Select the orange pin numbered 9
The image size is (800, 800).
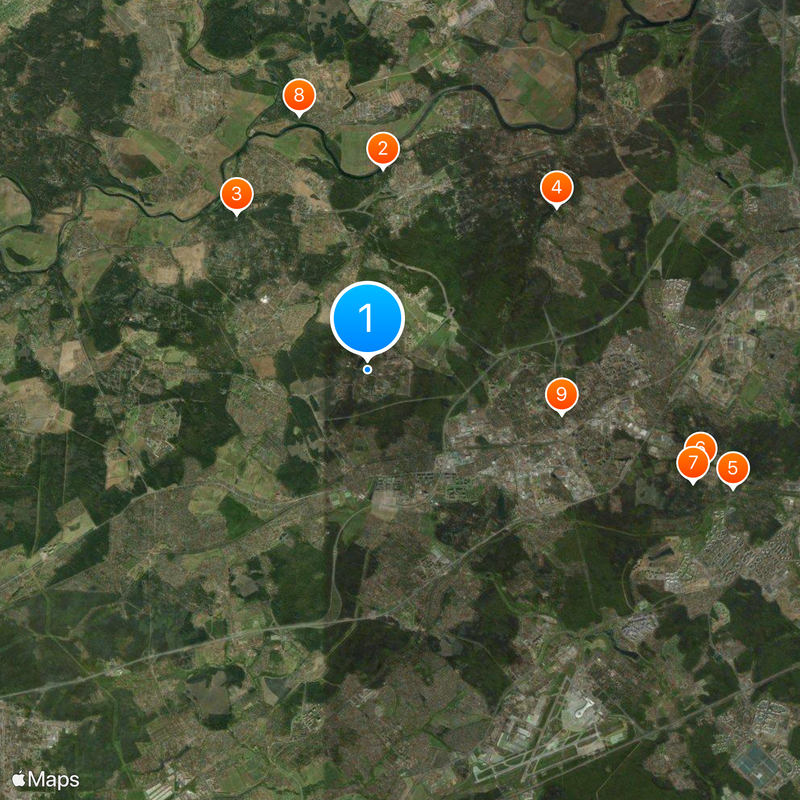[561, 393]
